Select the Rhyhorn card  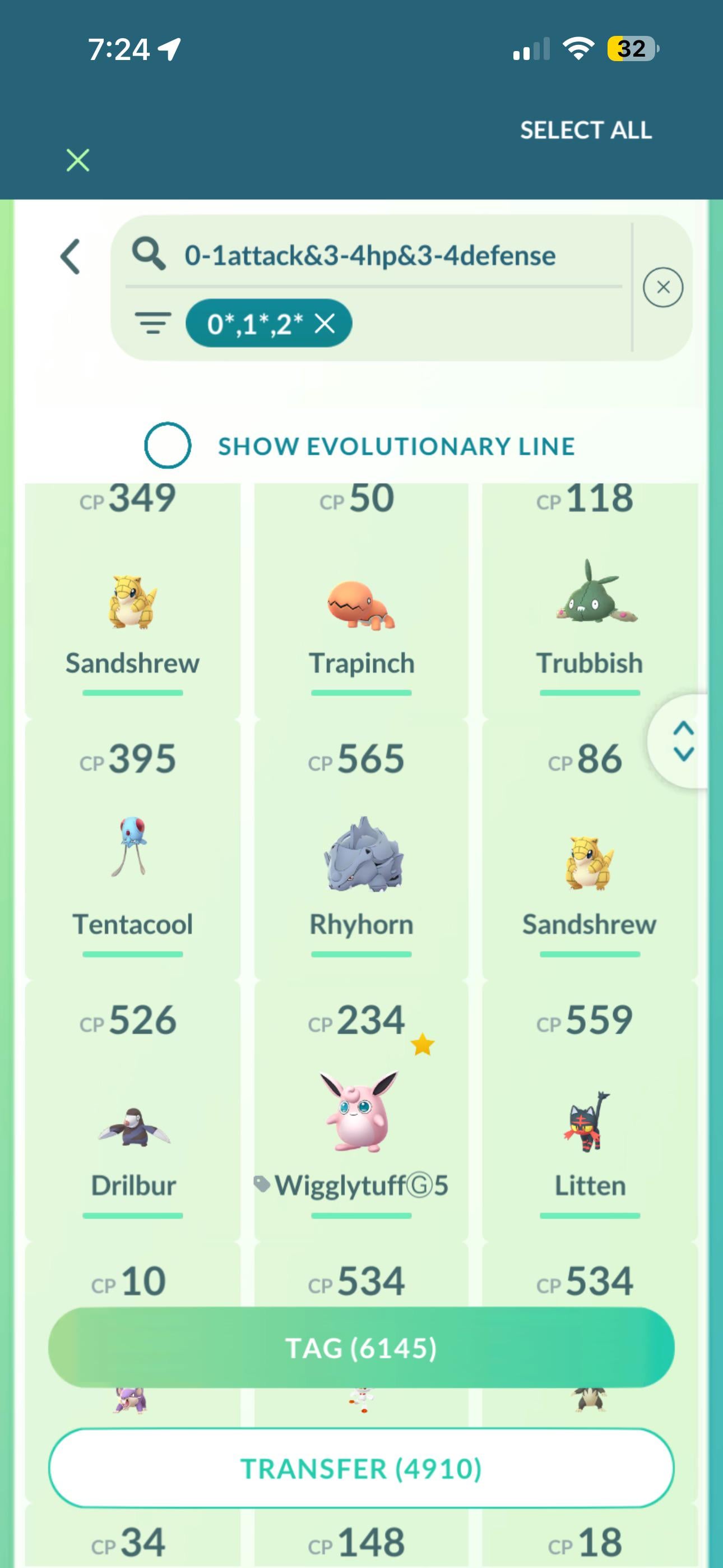coord(361,852)
